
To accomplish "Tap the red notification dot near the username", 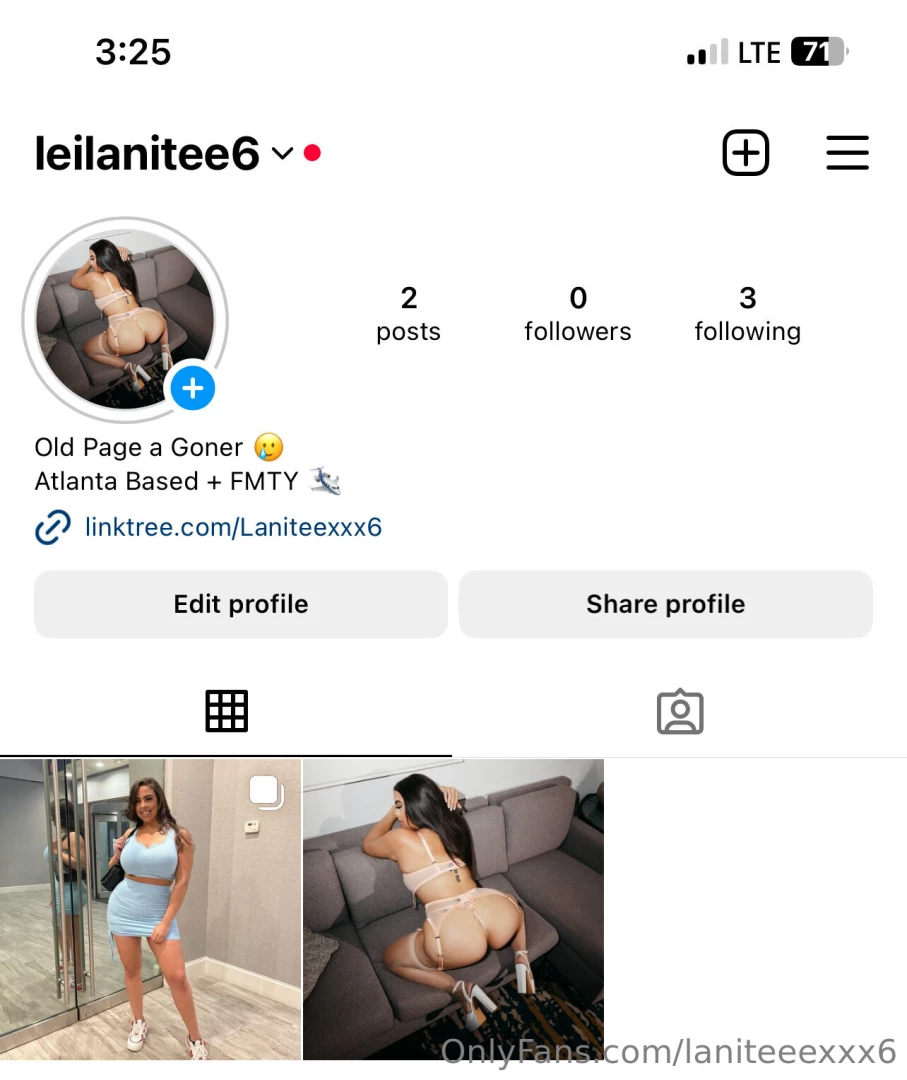I will [312, 153].
